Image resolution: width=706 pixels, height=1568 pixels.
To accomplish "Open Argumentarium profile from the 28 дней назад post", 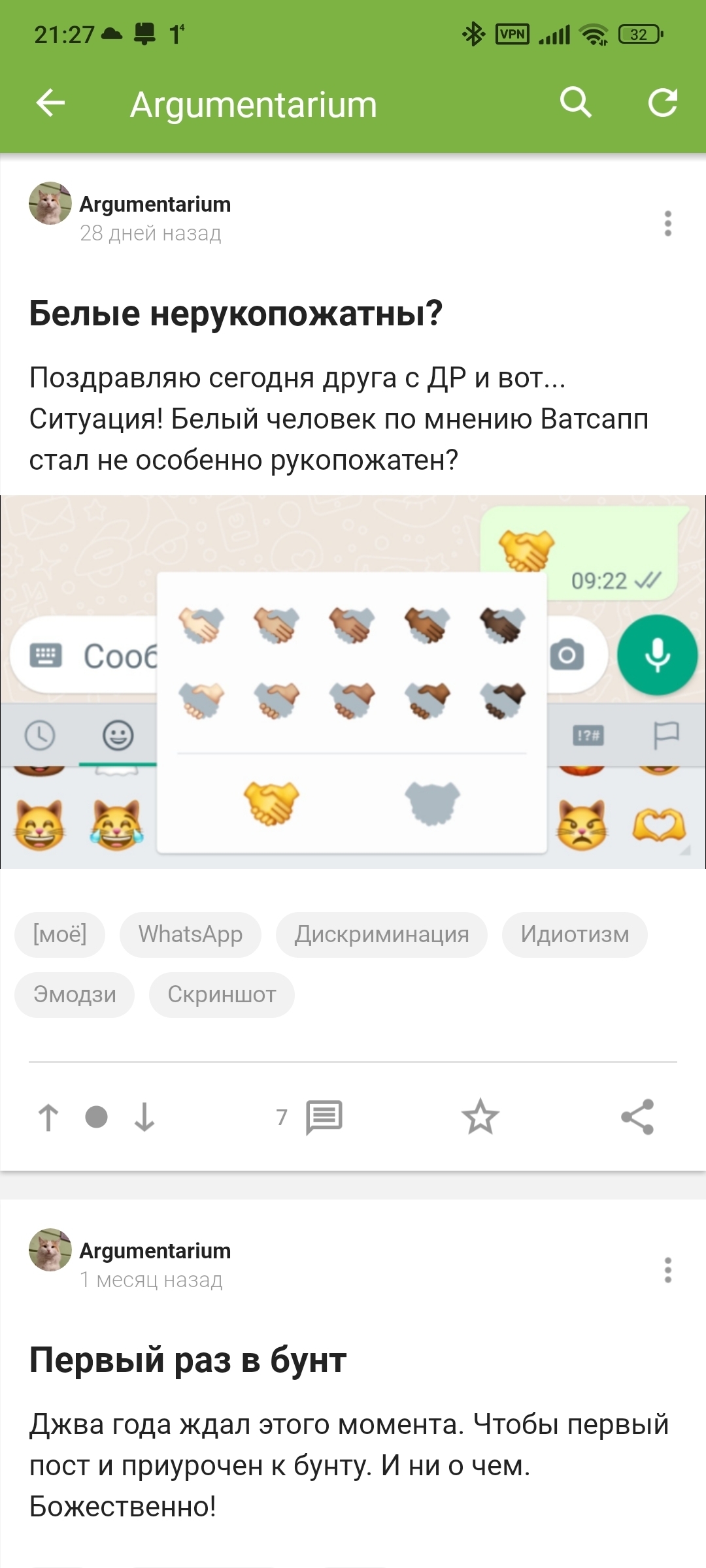I will 155,204.
